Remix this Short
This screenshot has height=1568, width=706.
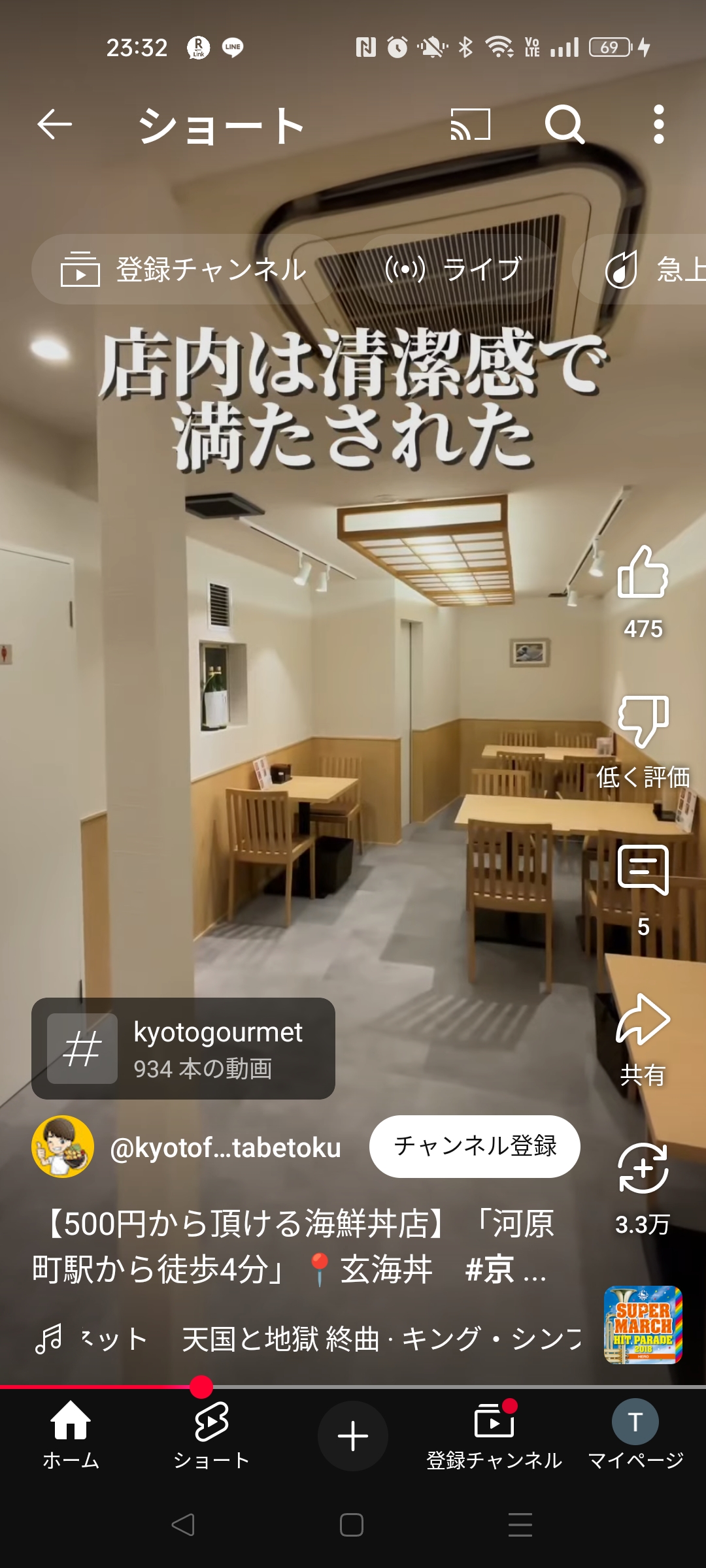(643, 1169)
